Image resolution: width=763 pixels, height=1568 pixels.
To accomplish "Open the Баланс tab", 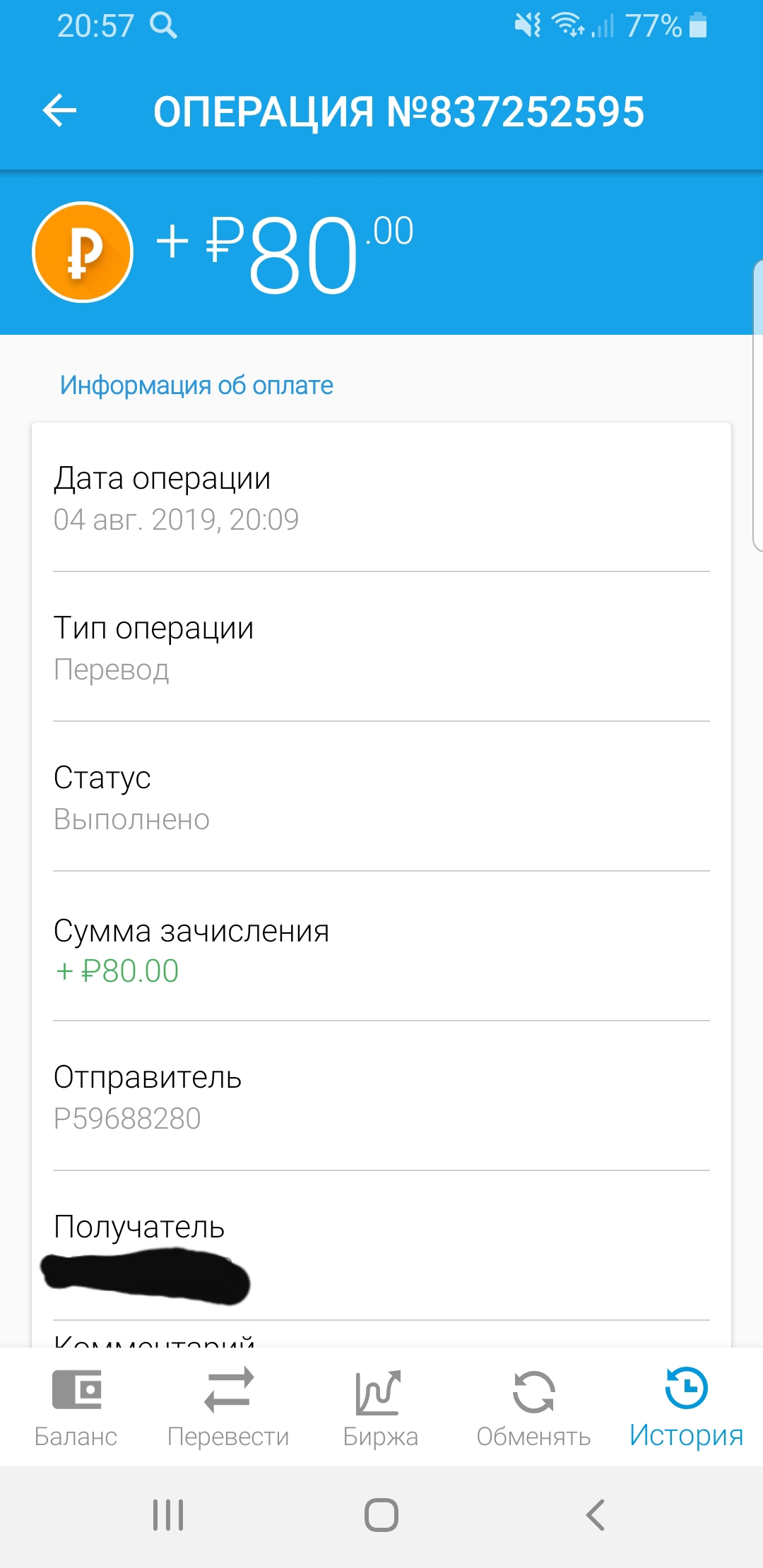I will click(x=76, y=1407).
